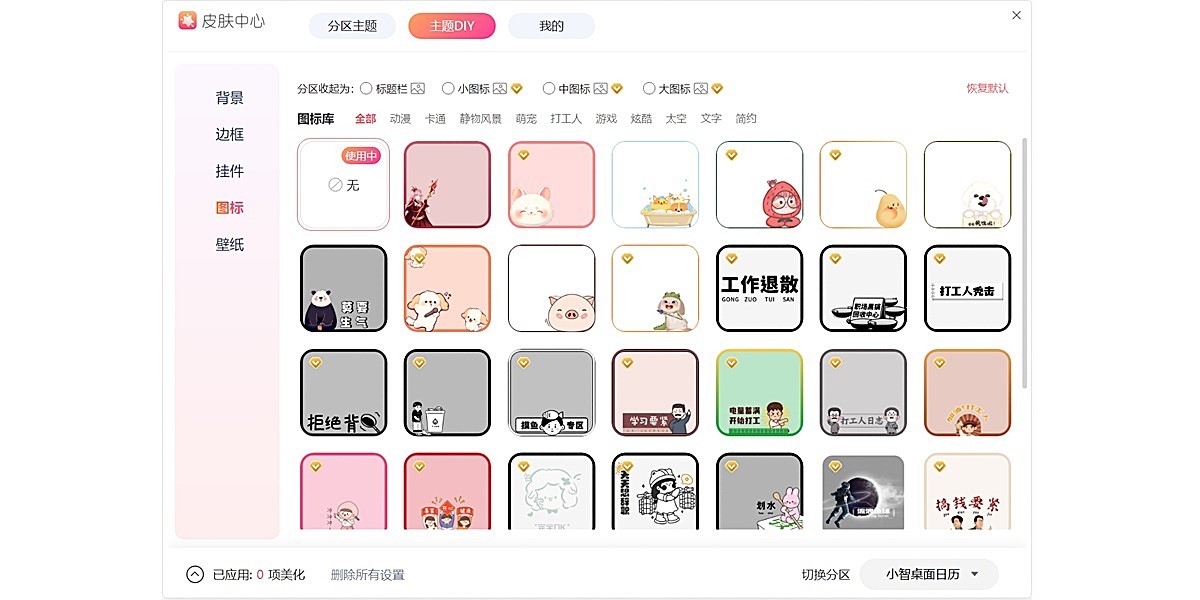Filter icon library by 打工人
Screen dimensions: 1200x600
[566, 119]
